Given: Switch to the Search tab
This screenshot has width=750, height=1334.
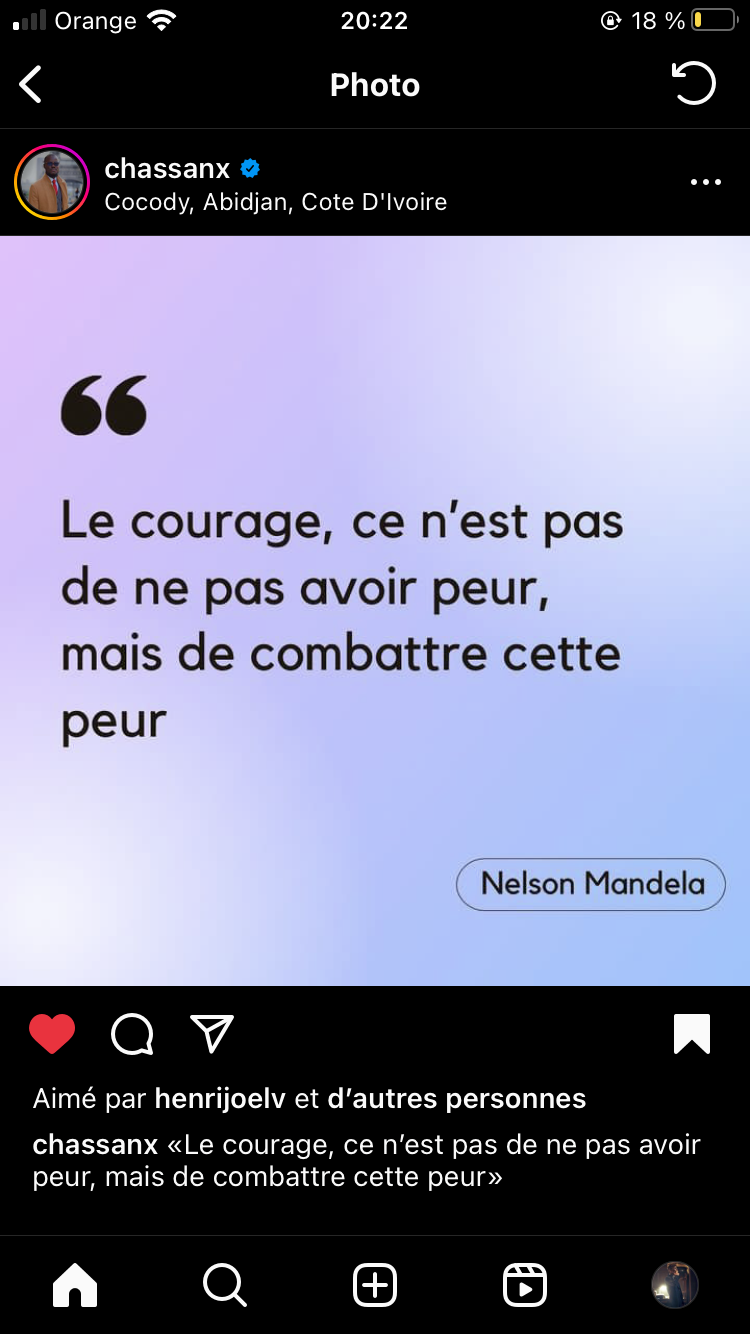Looking at the screenshot, I should pyautogui.click(x=225, y=1285).
